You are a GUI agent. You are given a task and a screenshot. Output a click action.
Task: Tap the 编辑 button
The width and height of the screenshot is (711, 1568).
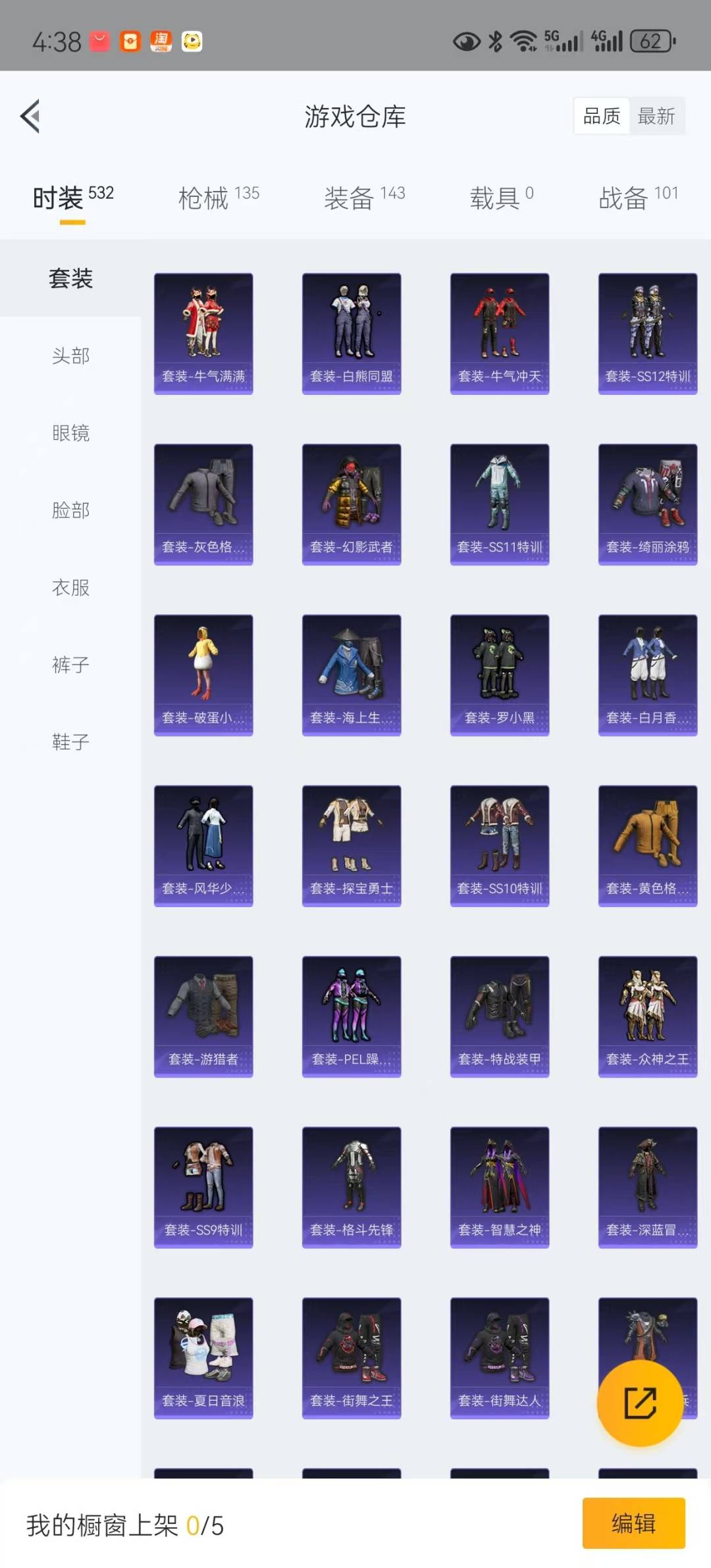pyautogui.click(x=633, y=1523)
